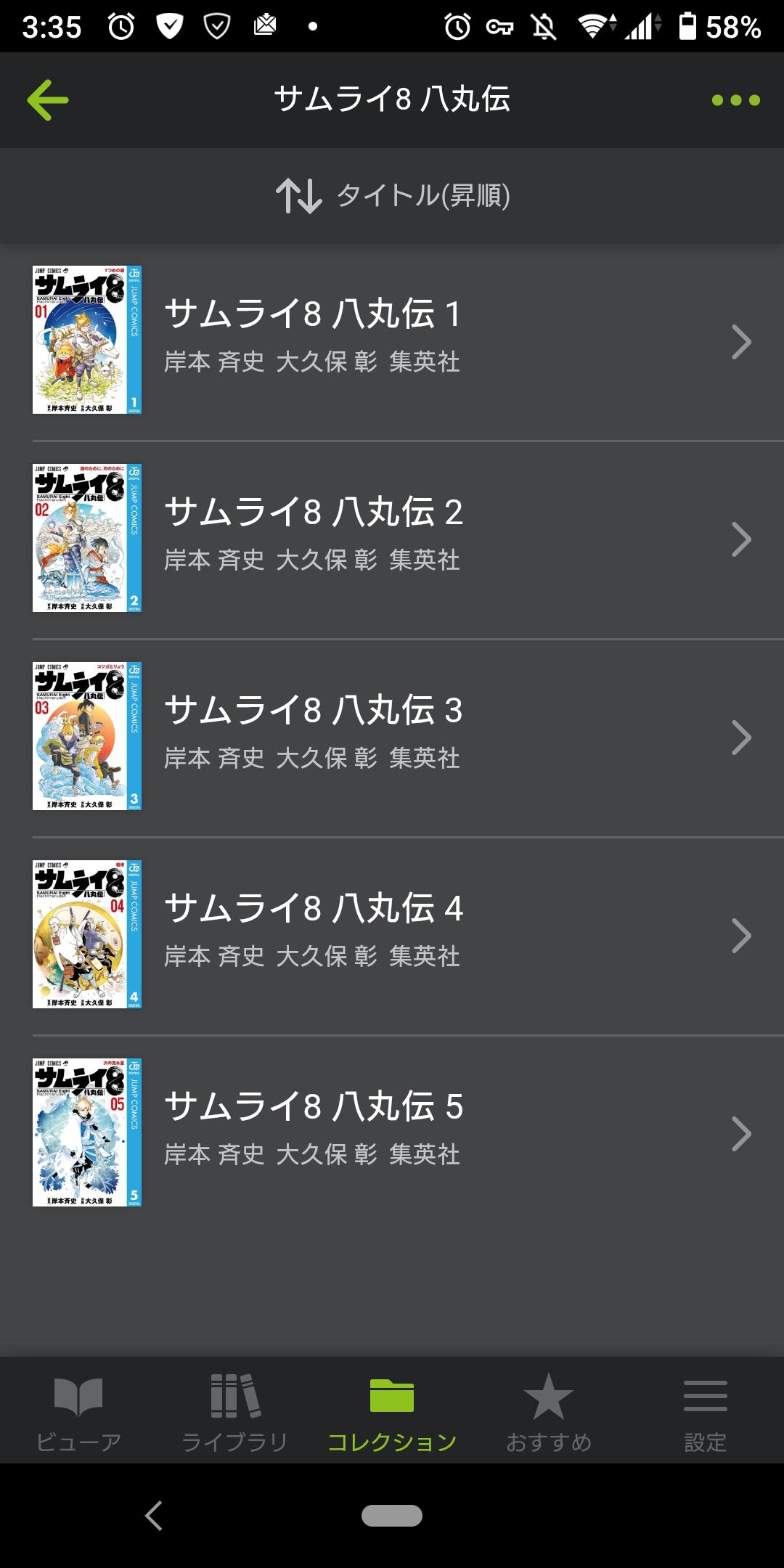Open サムライ8 八丸伝 4
The image size is (784, 1568).
[392, 935]
